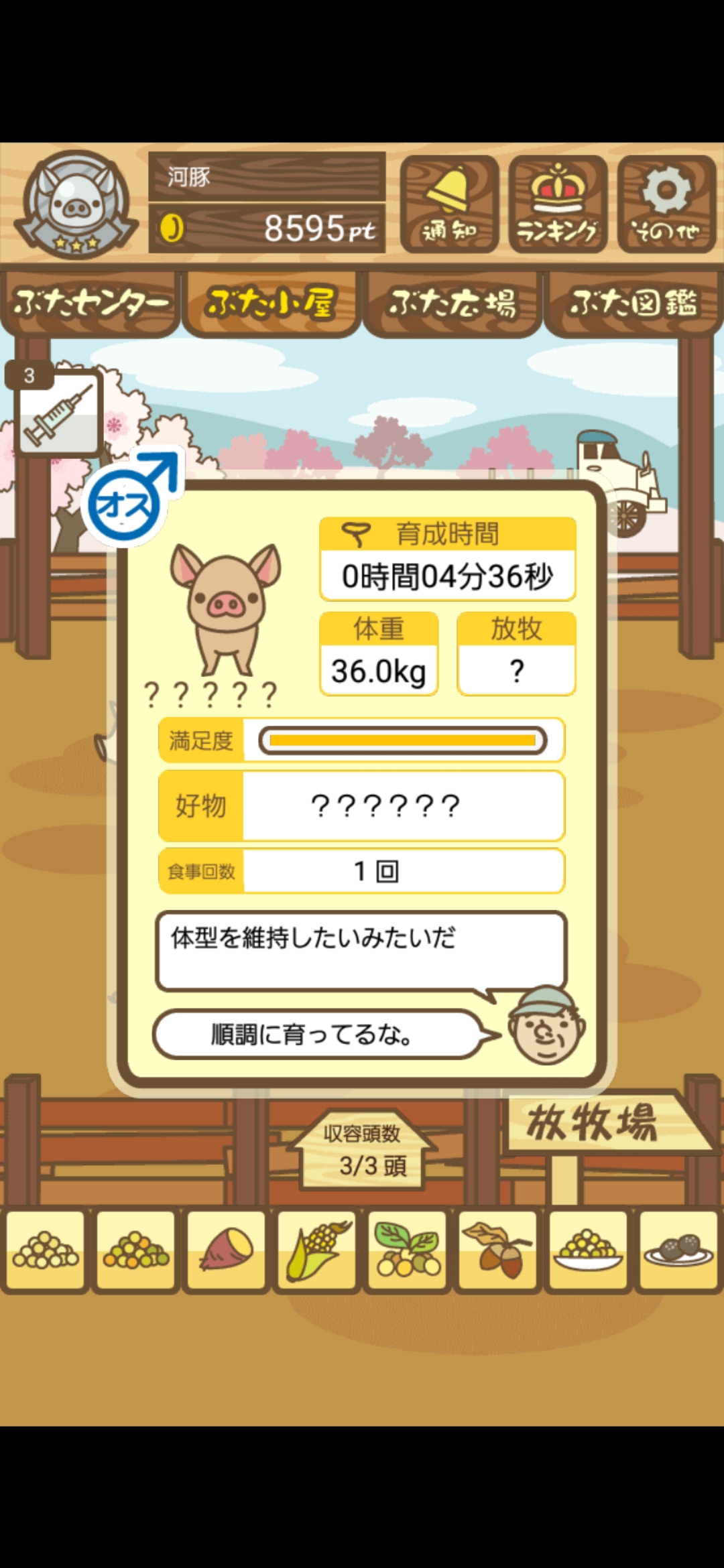The width and height of the screenshot is (724, 1568).
Task: Open the その他 settings gear
Action: 666,204
